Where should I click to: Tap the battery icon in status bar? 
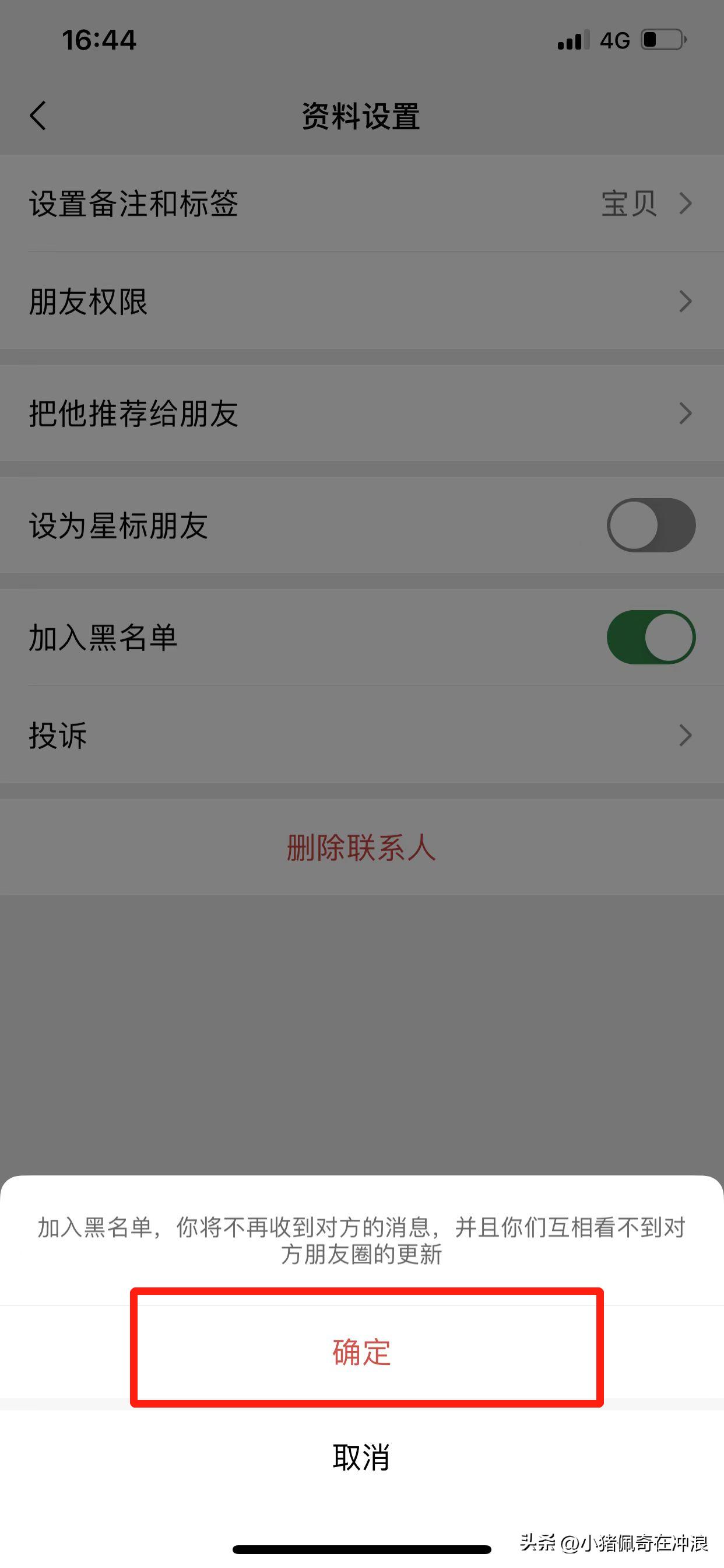point(662,39)
